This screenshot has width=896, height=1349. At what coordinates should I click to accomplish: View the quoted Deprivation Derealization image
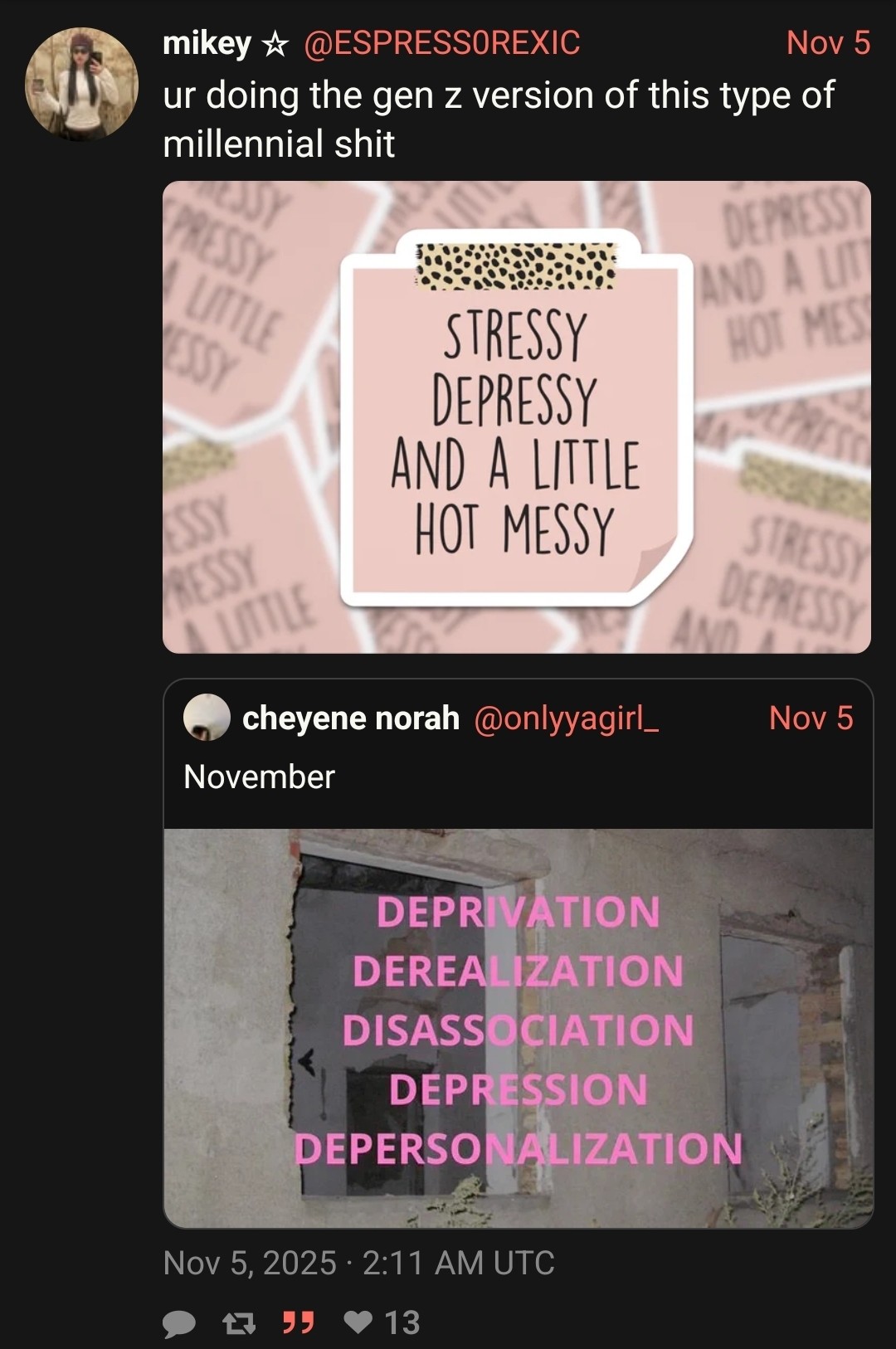(x=518, y=1028)
